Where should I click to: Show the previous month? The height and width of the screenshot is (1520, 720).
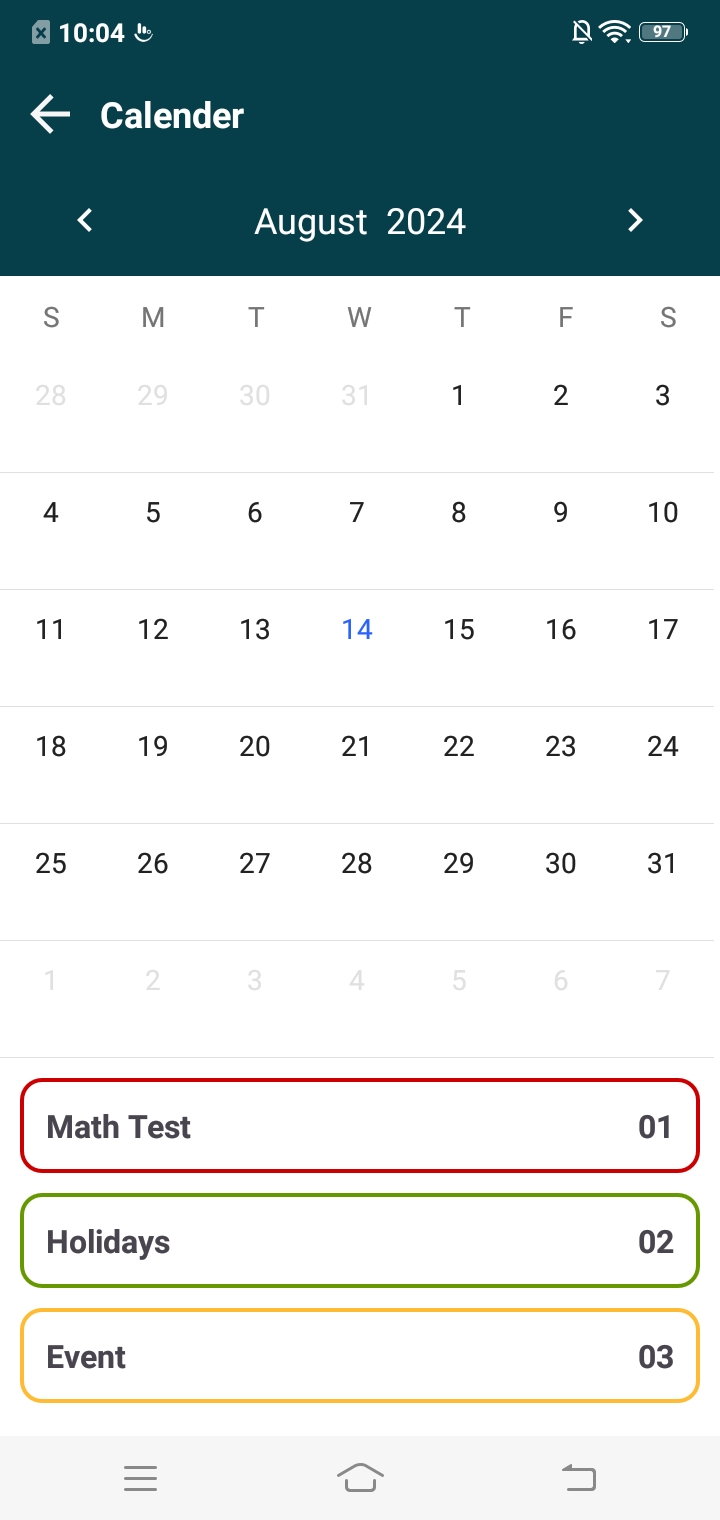[85, 220]
